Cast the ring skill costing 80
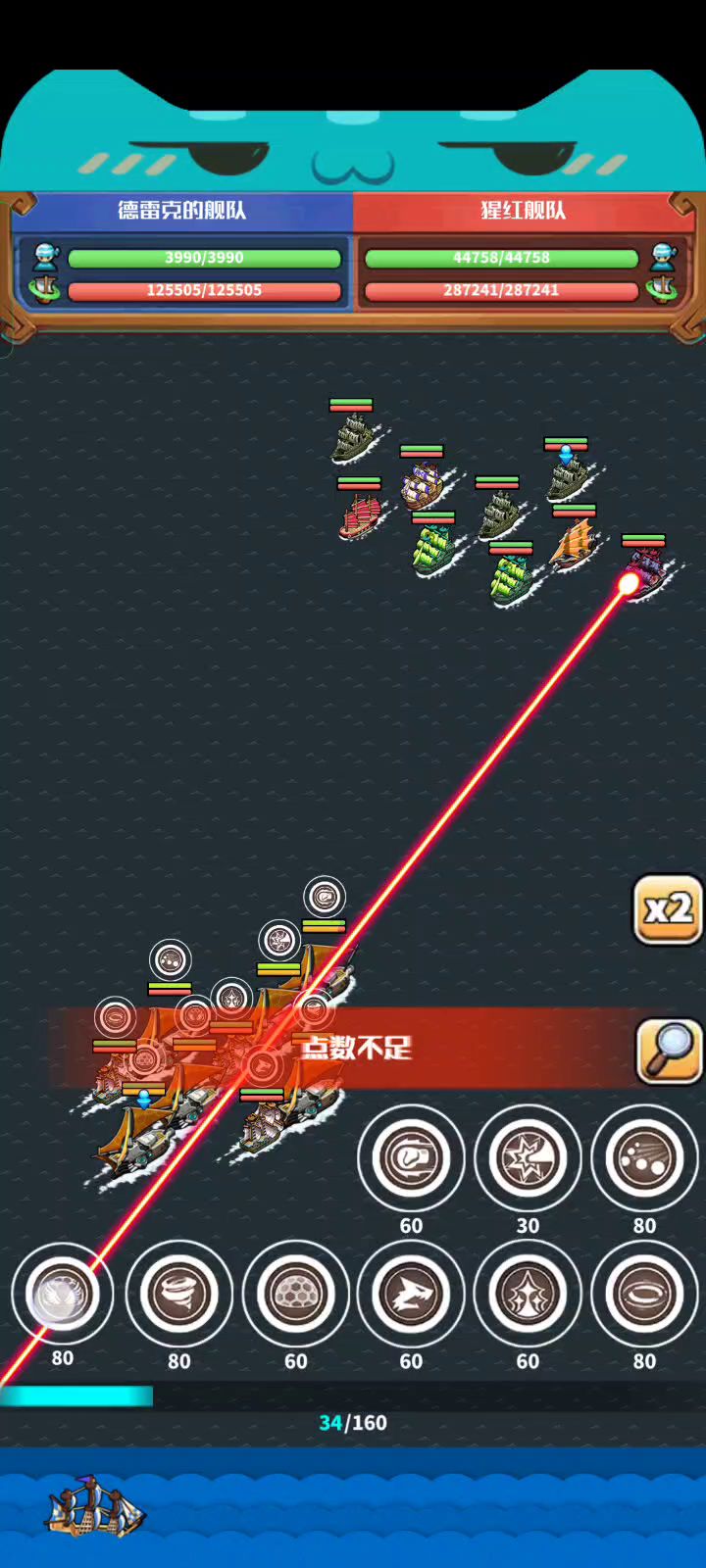Viewport: 706px width, 1568px height. 644,1295
